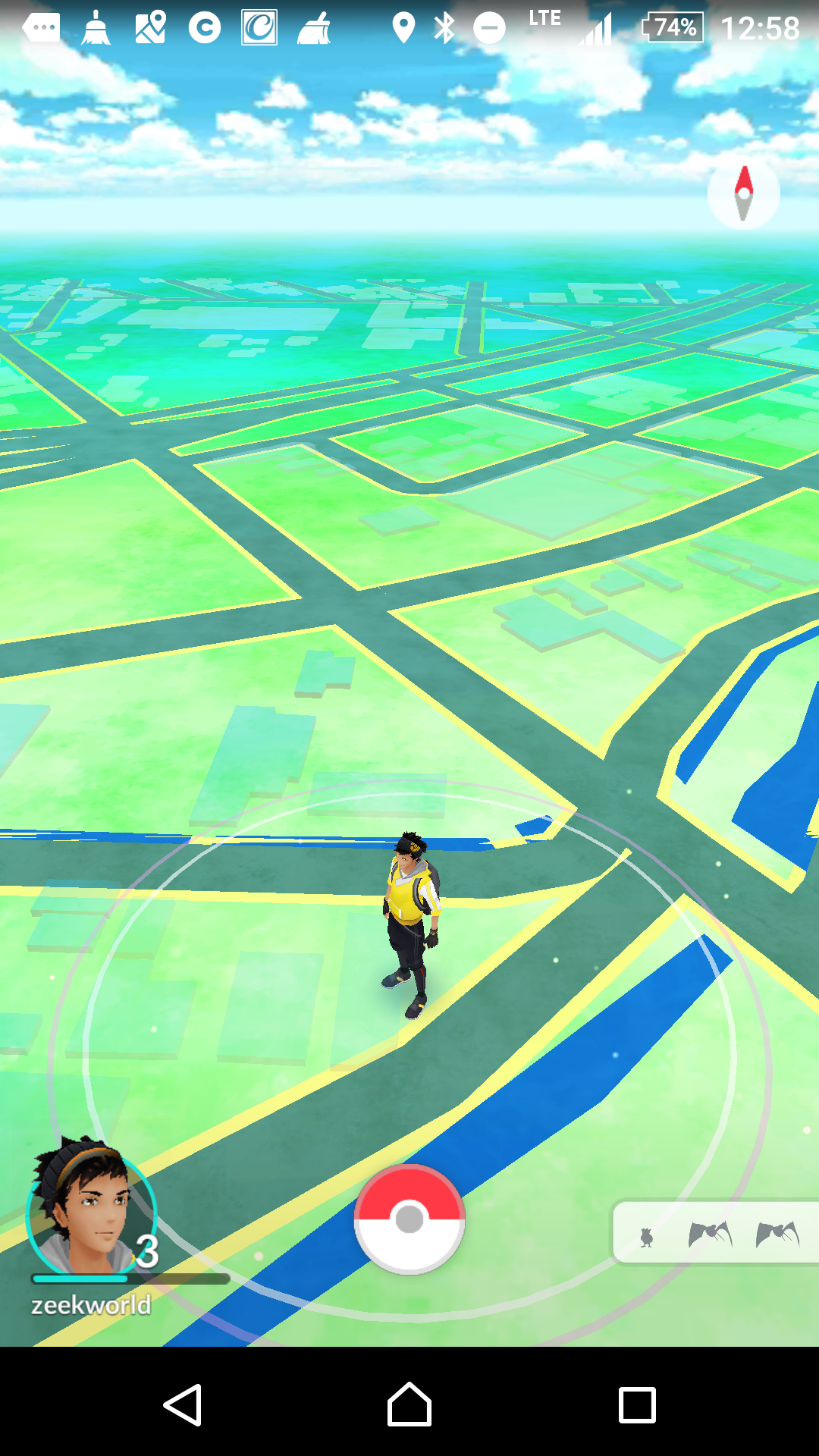This screenshot has height=1456, width=819.
Task: Go to the phone's home screen
Action: pyautogui.click(x=409, y=1405)
